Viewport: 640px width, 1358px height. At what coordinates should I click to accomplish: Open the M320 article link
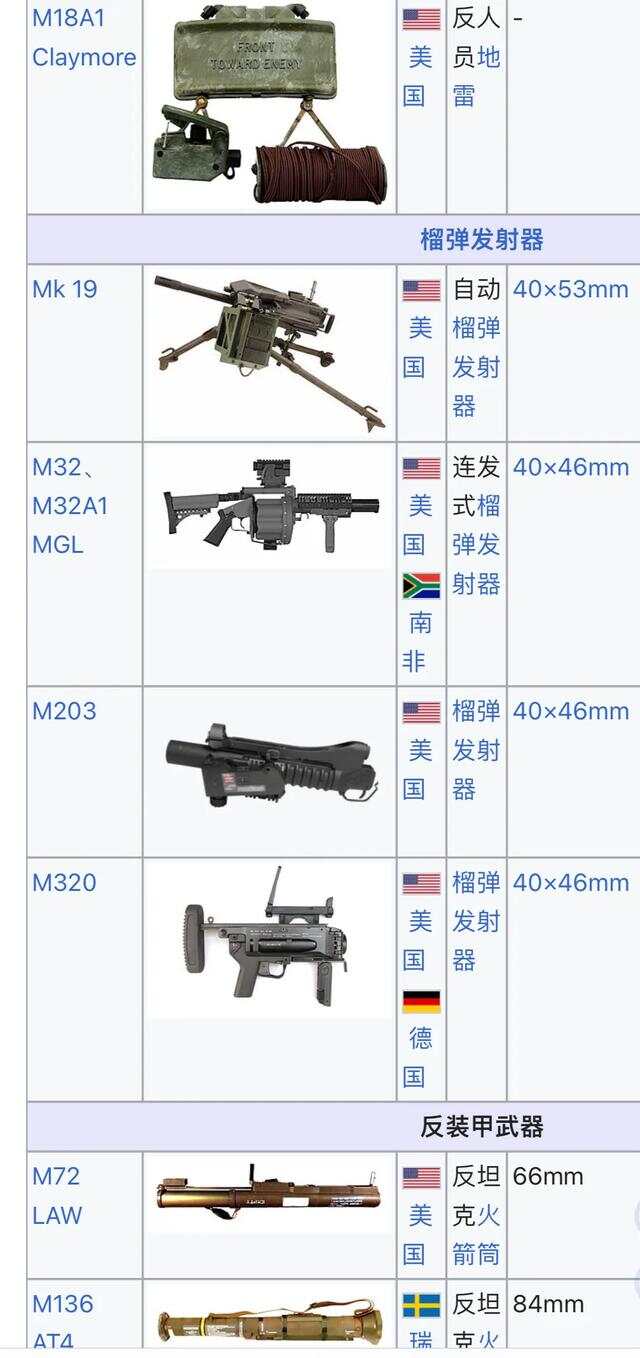click(x=64, y=882)
